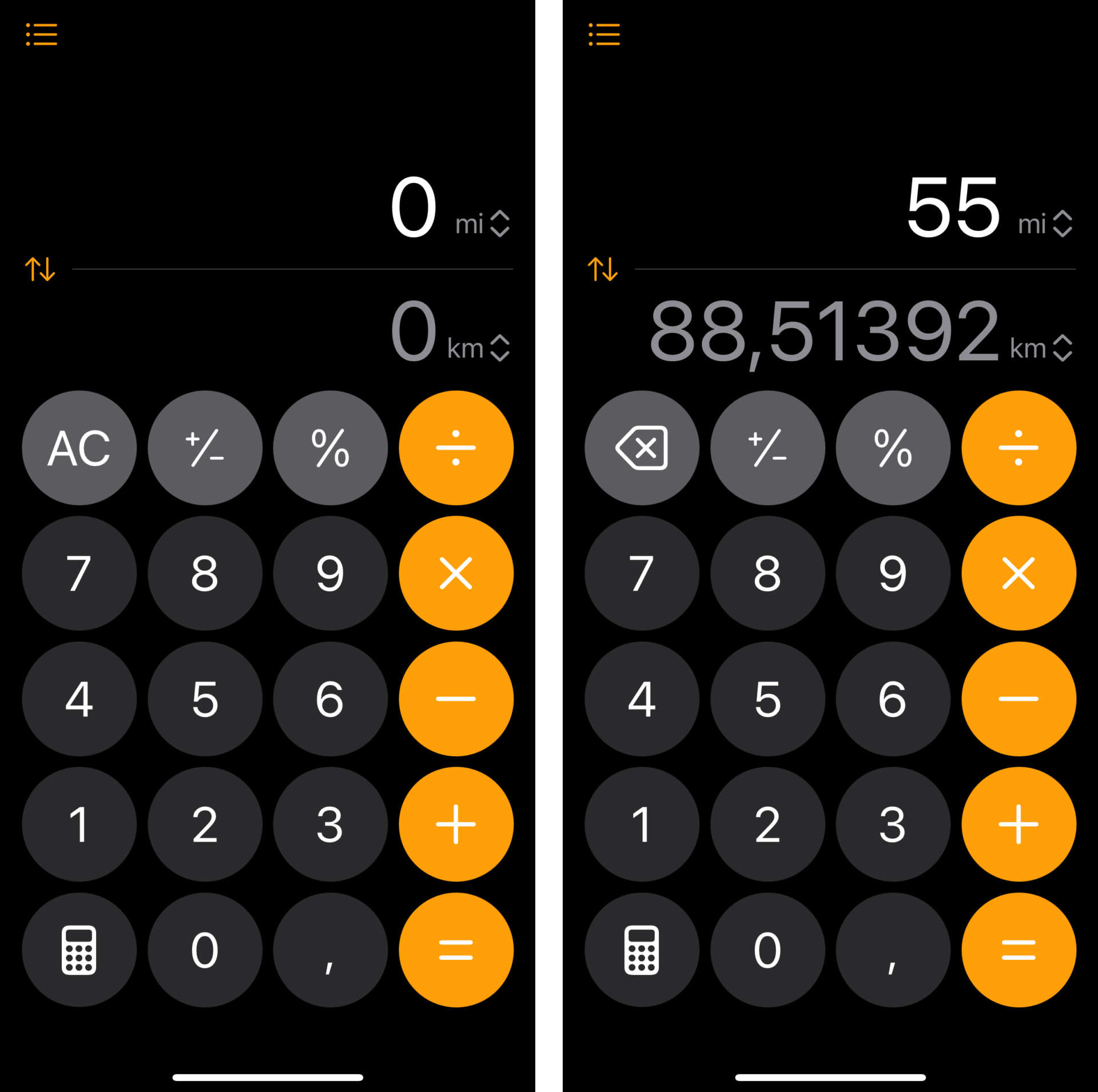Viewport: 1098px width, 1092px height.
Task: Tap digit 7 on the keypad with AC
Action: coord(79,573)
